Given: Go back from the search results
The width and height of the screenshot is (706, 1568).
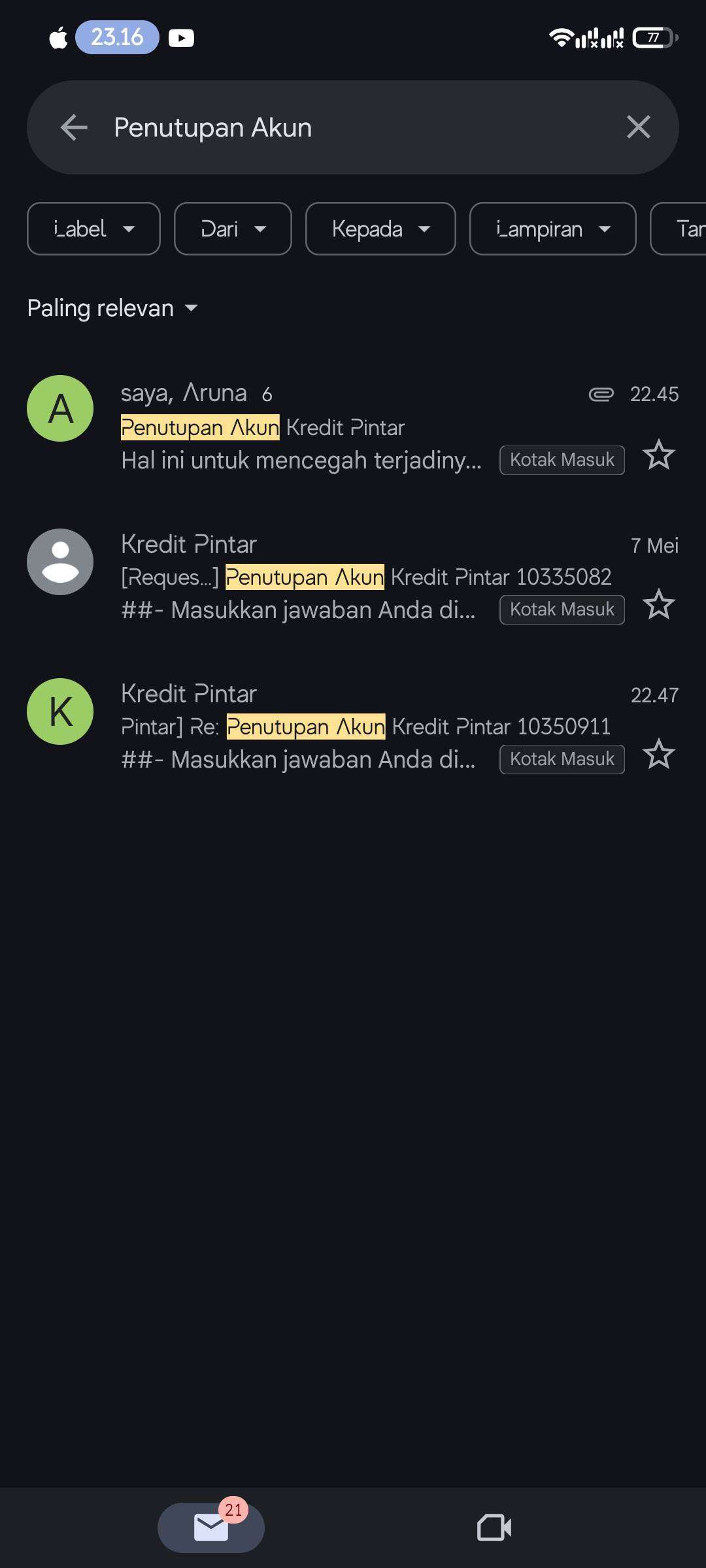Looking at the screenshot, I should tap(74, 127).
